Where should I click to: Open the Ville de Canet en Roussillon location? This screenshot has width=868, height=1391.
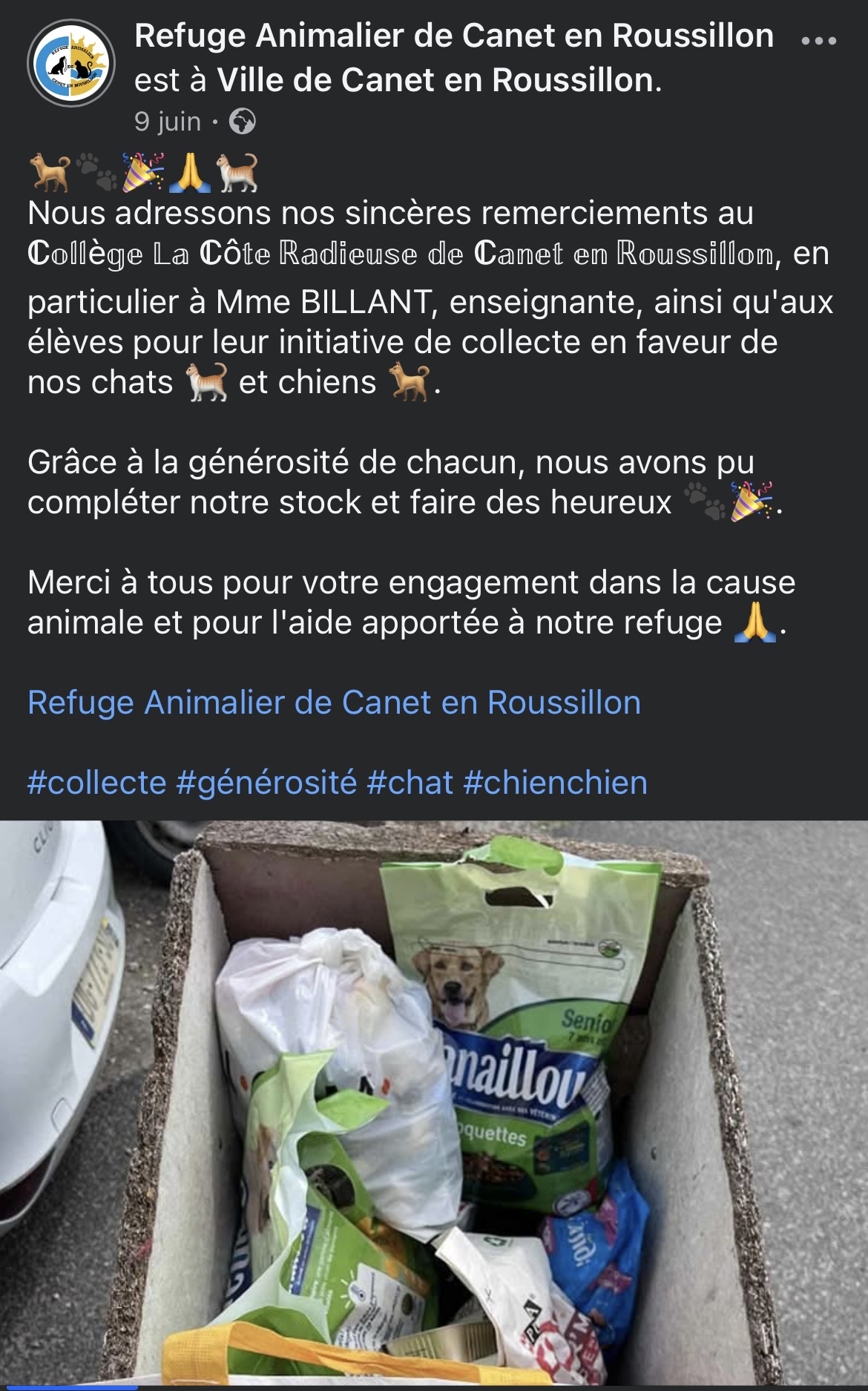[438, 80]
